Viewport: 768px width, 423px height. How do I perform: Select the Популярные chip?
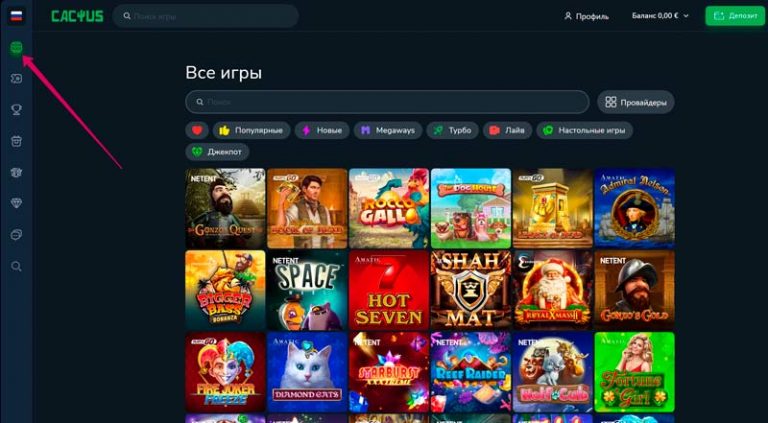tap(253, 130)
